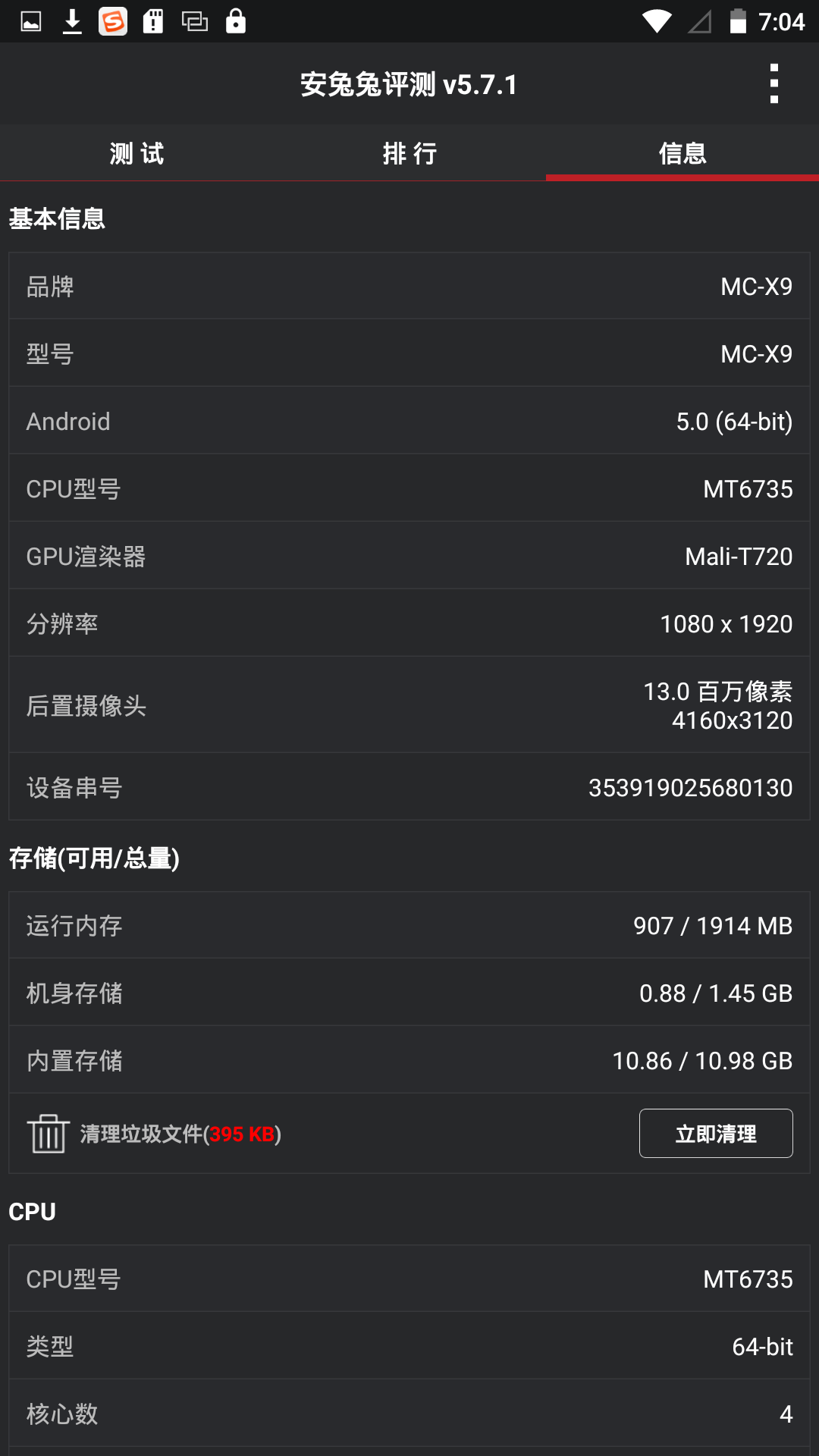Select the 信息 tab
Screen dimensions: 819x1456
click(x=682, y=153)
